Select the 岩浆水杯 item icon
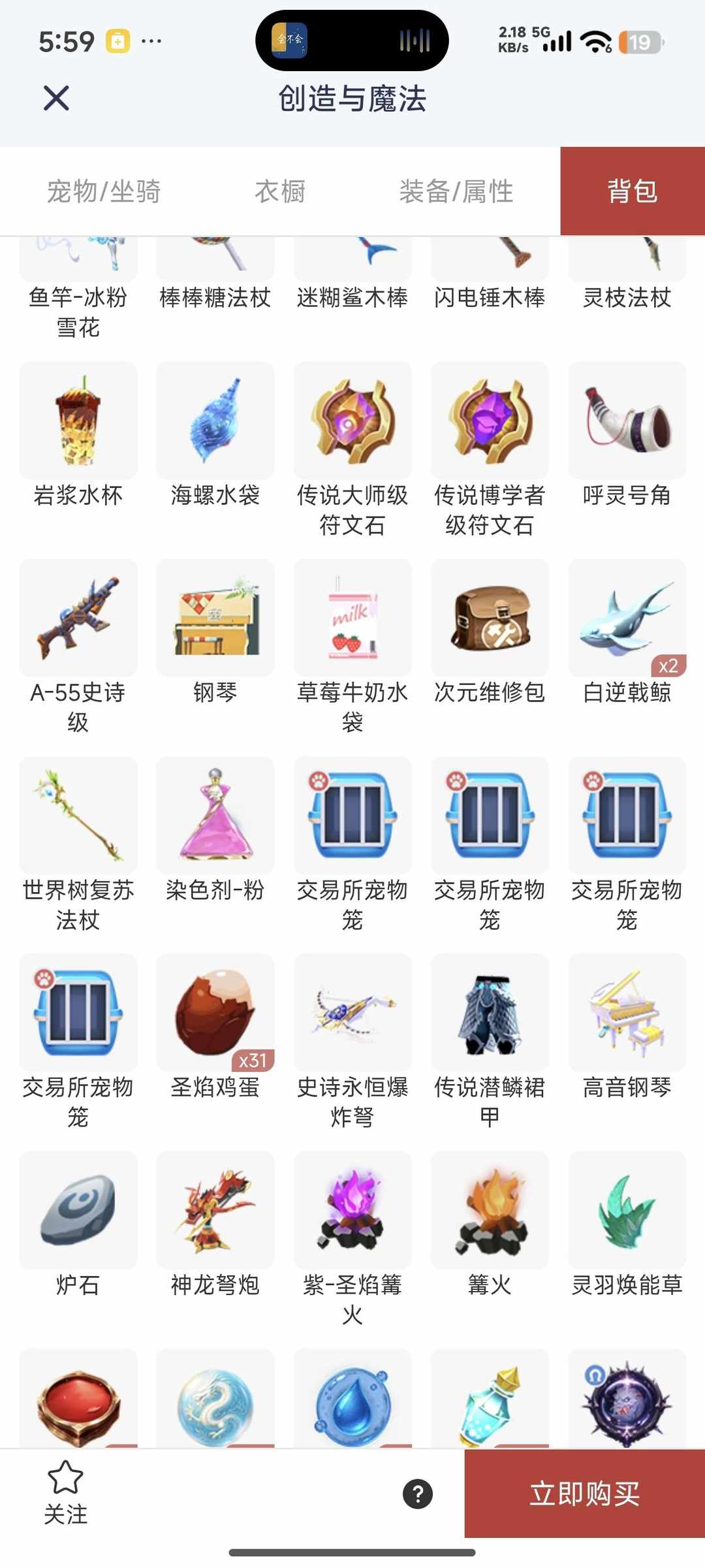Viewport: 705px width, 1568px height. pyautogui.click(x=77, y=421)
